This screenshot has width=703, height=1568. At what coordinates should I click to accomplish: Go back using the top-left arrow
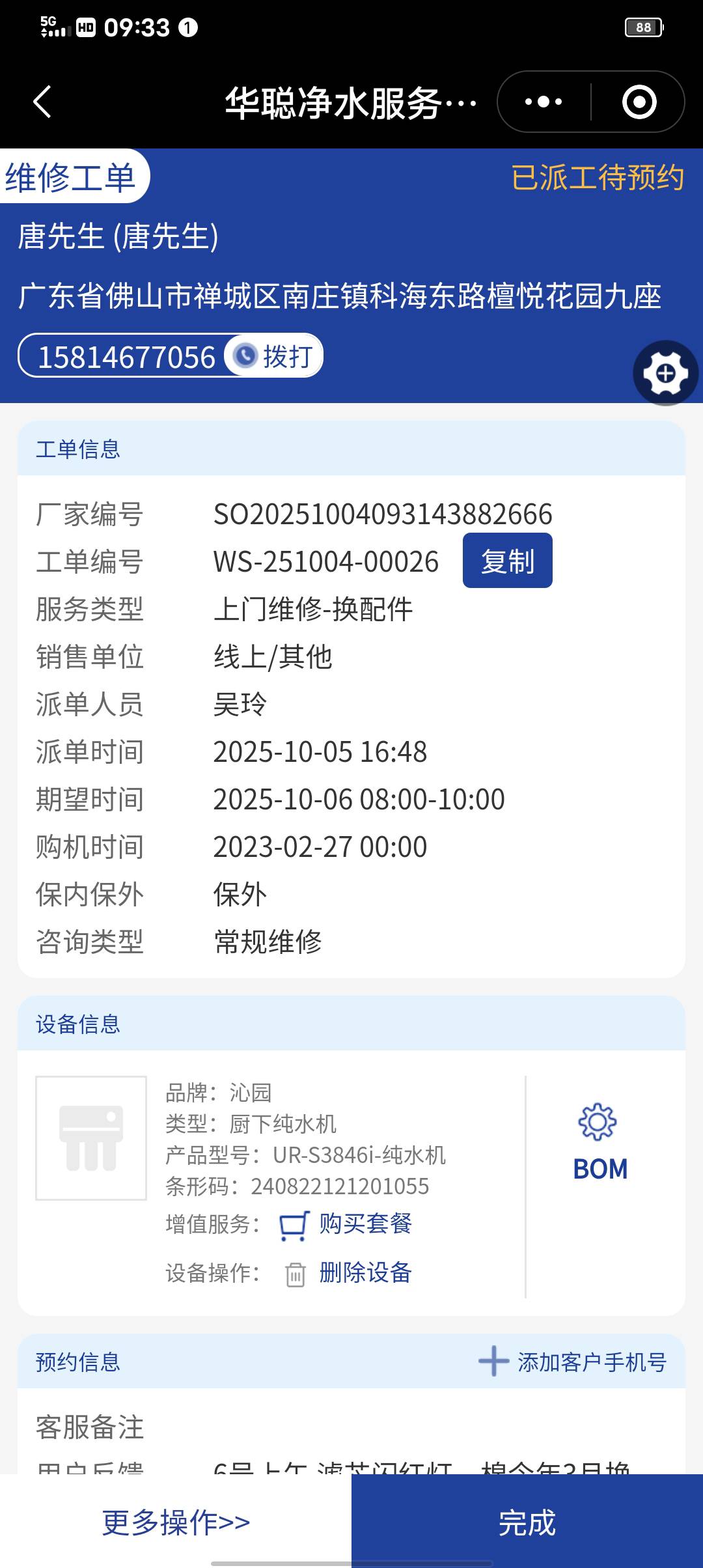(x=42, y=102)
